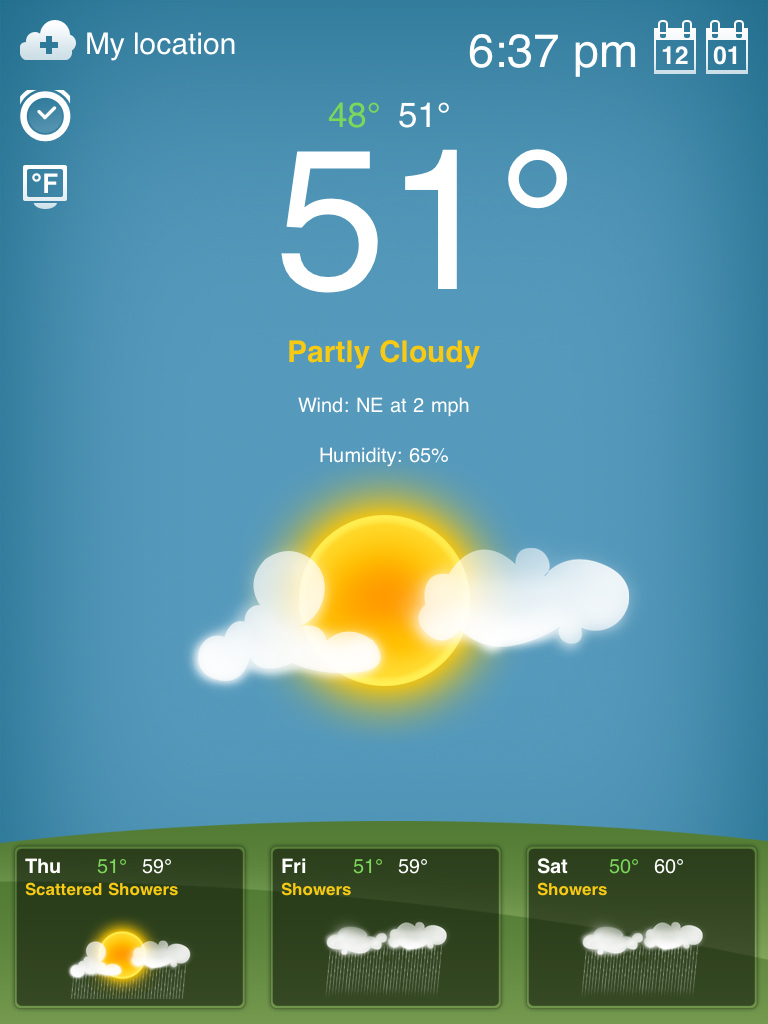The width and height of the screenshot is (768, 1024).
Task: Open Thursday Scattered Showers forecast card
Action: point(130,927)
